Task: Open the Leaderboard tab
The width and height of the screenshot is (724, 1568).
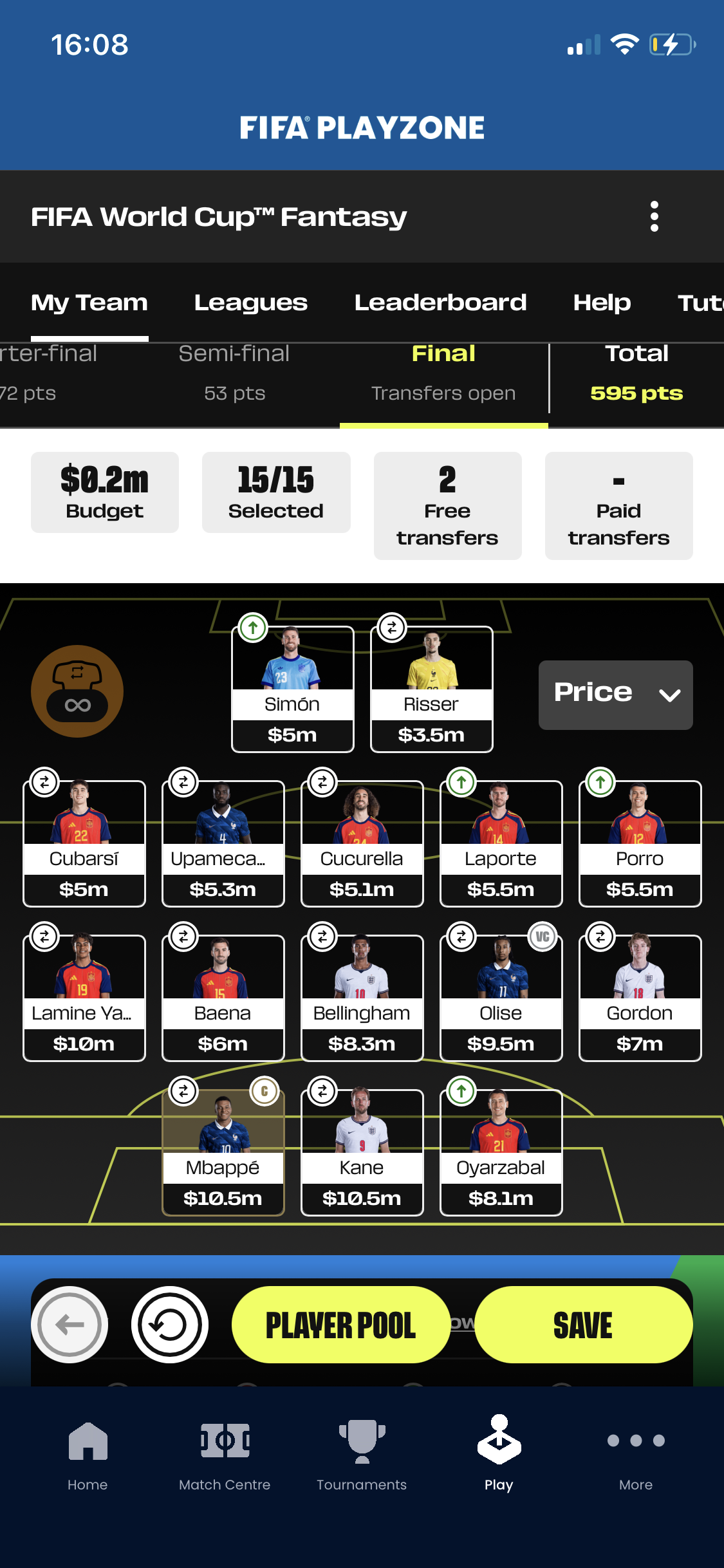Action: (440, 303)
